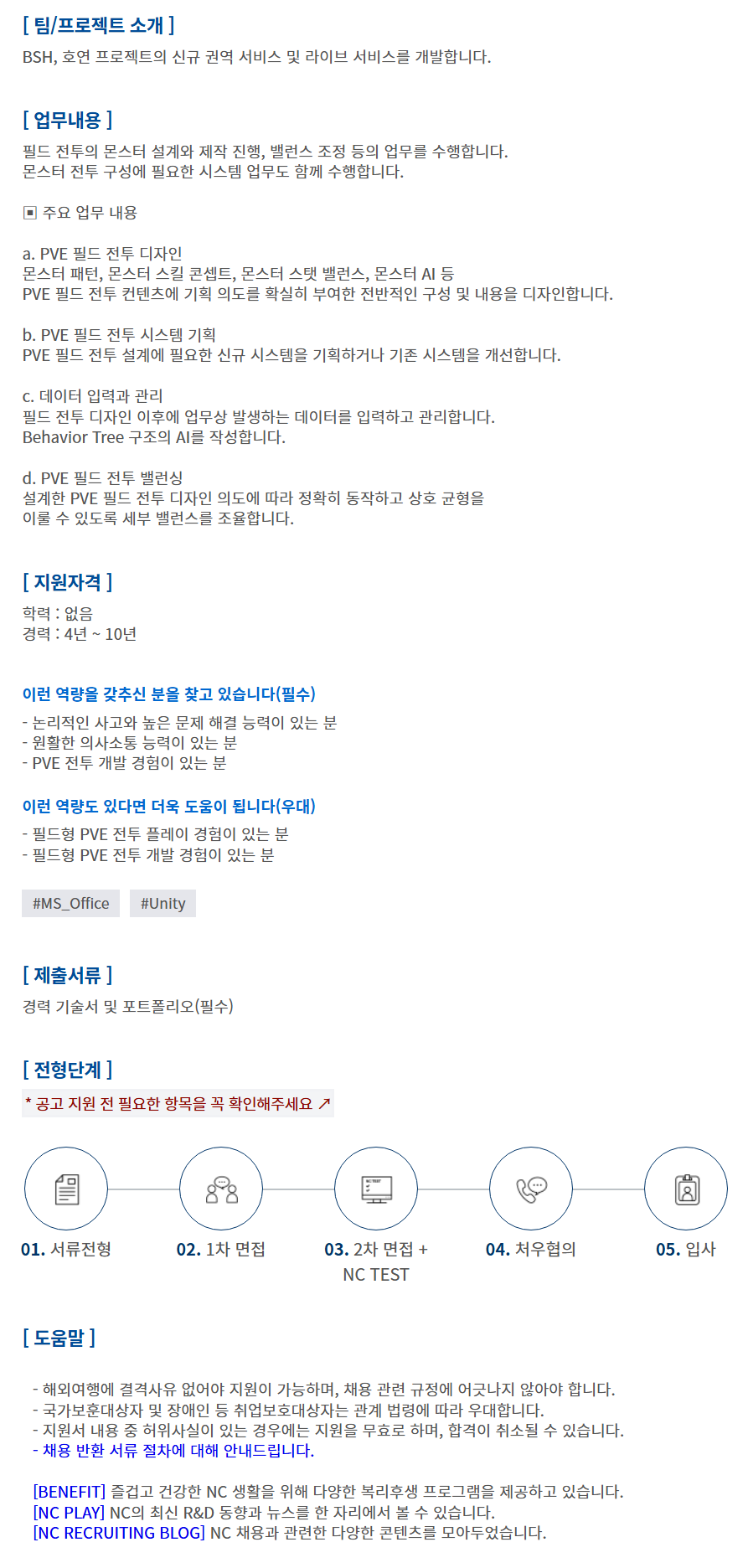Image resolution: width=748 pixels, height=1568 pixels.
Task: Select the #MS_Office tag
Action: [70, 903]
